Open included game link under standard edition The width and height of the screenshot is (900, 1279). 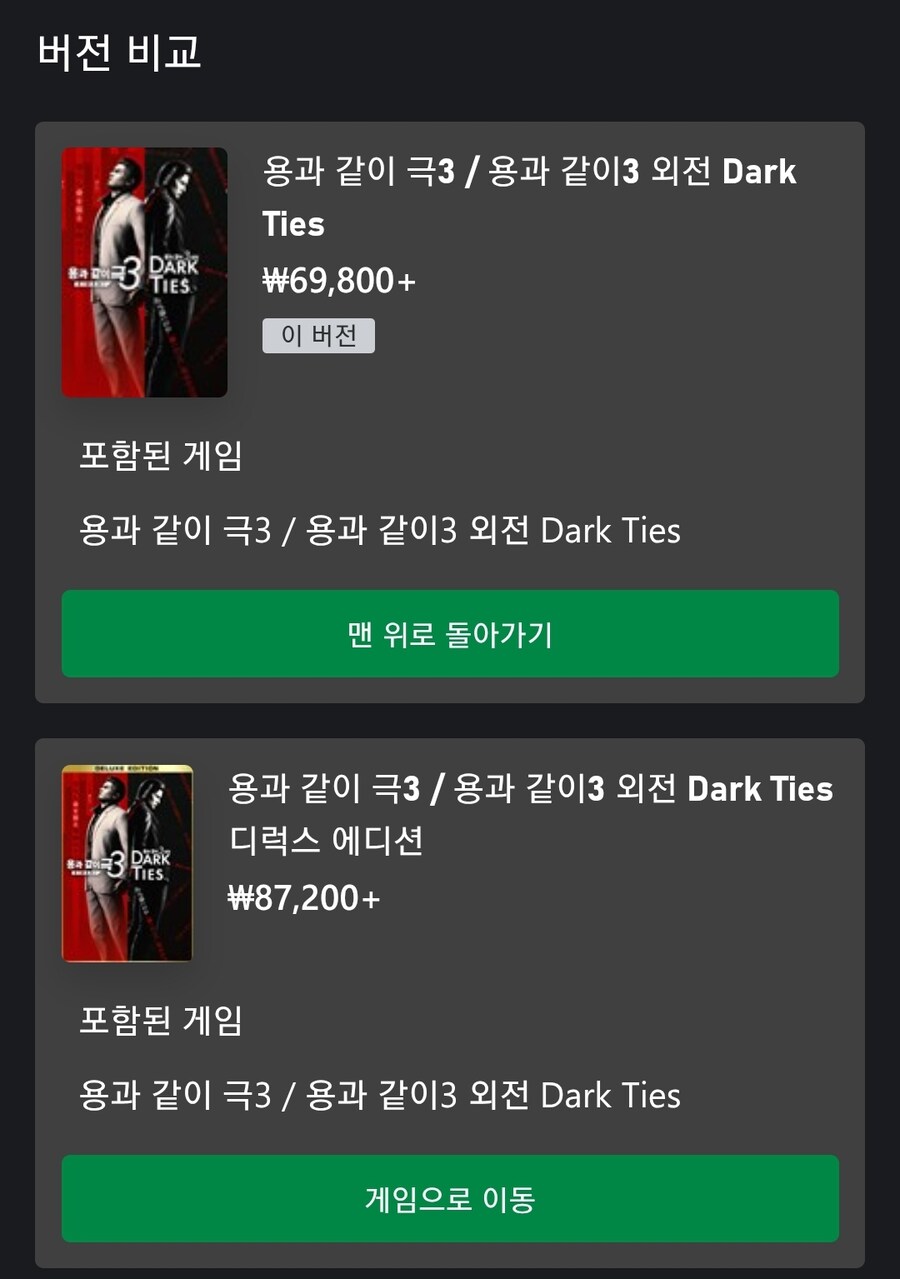380,531
